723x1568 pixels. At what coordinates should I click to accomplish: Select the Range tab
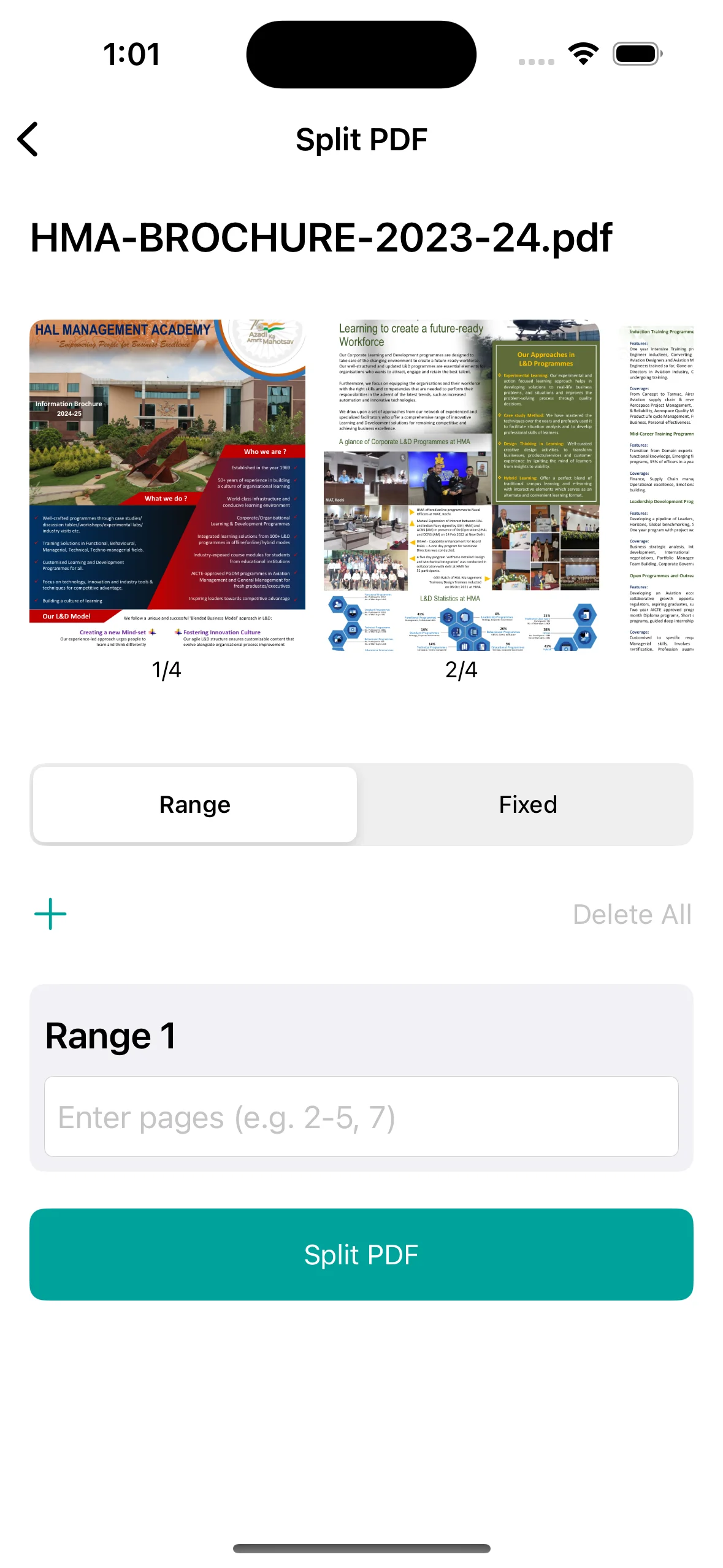coord(194,804)
